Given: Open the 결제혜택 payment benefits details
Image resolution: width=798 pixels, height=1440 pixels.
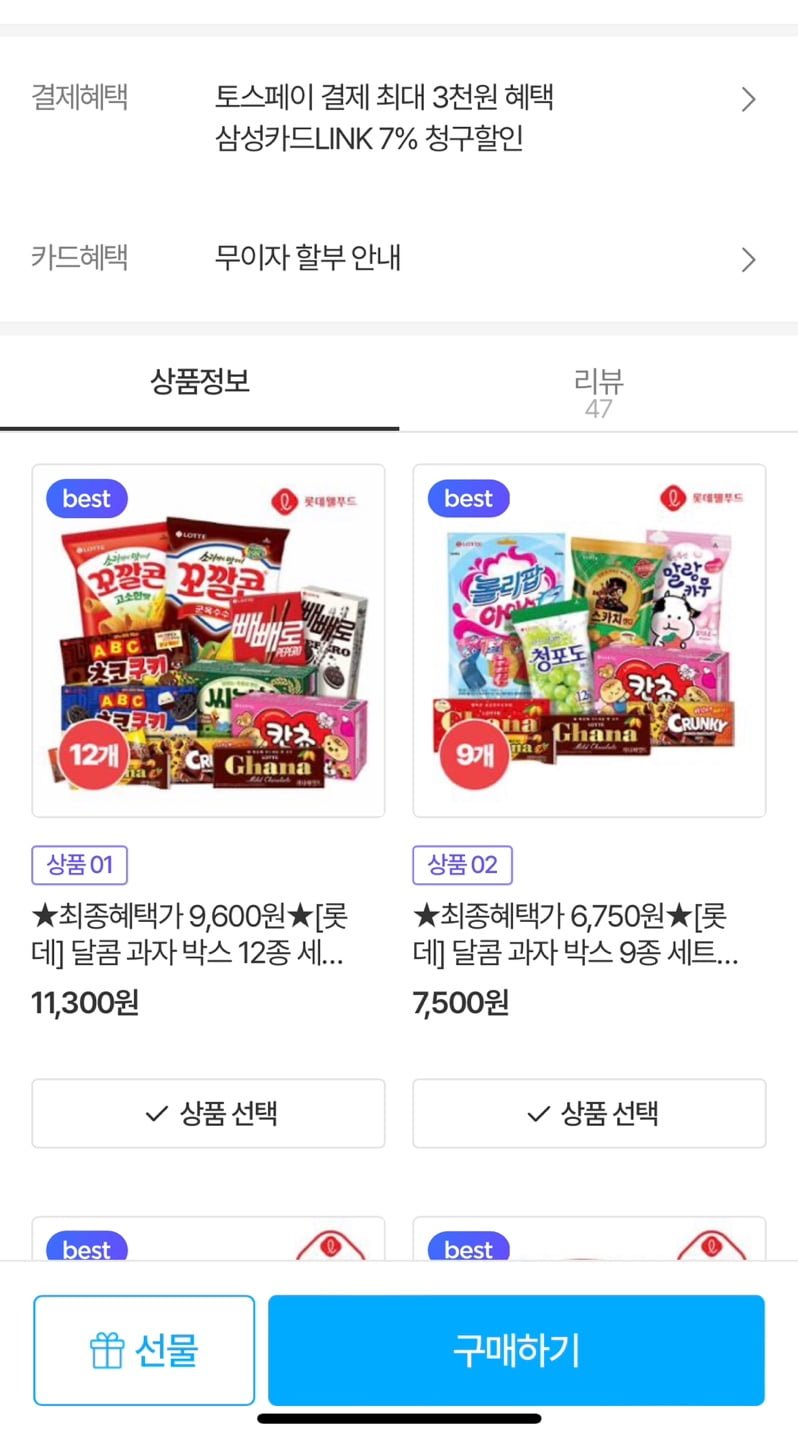Looking at the screenshot, I should (x=747, y=99).
